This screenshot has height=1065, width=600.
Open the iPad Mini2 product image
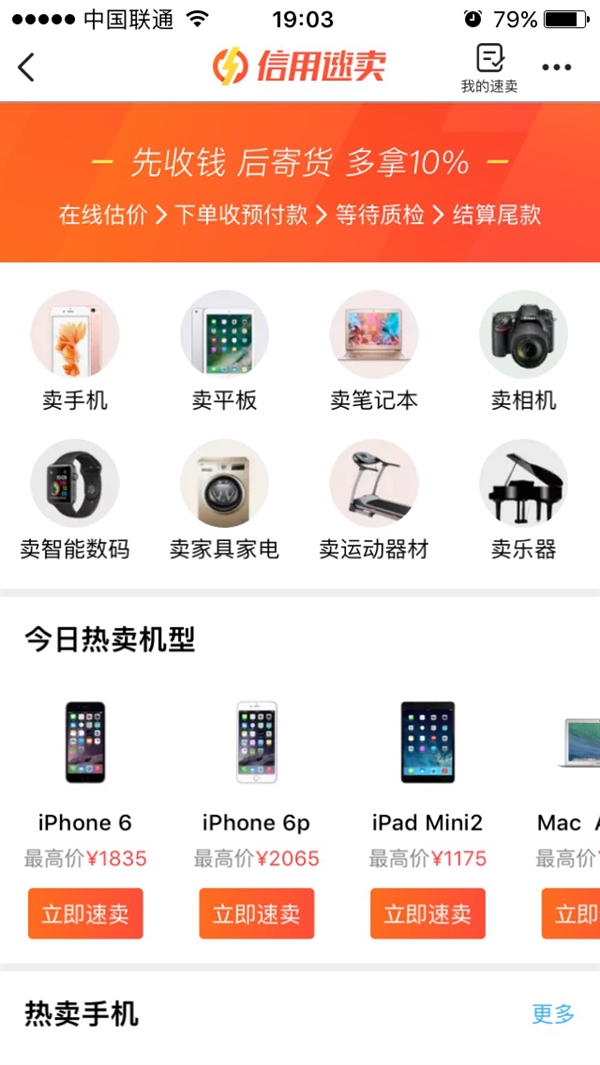[x=427, y=742]
